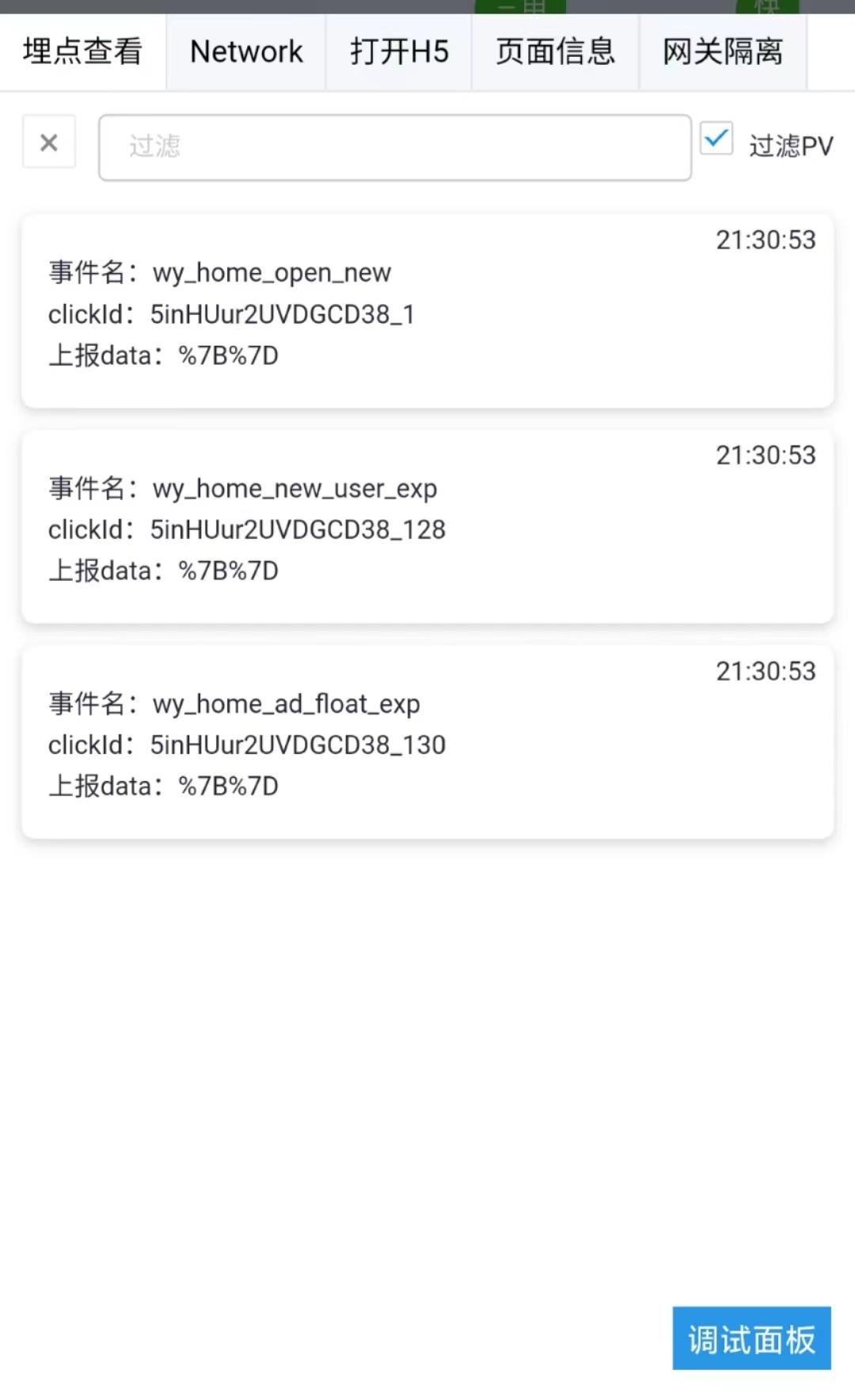This screenshot has height=1400, width=855.
Task: Focus the 过滤 filter input field
Action: 395,147
